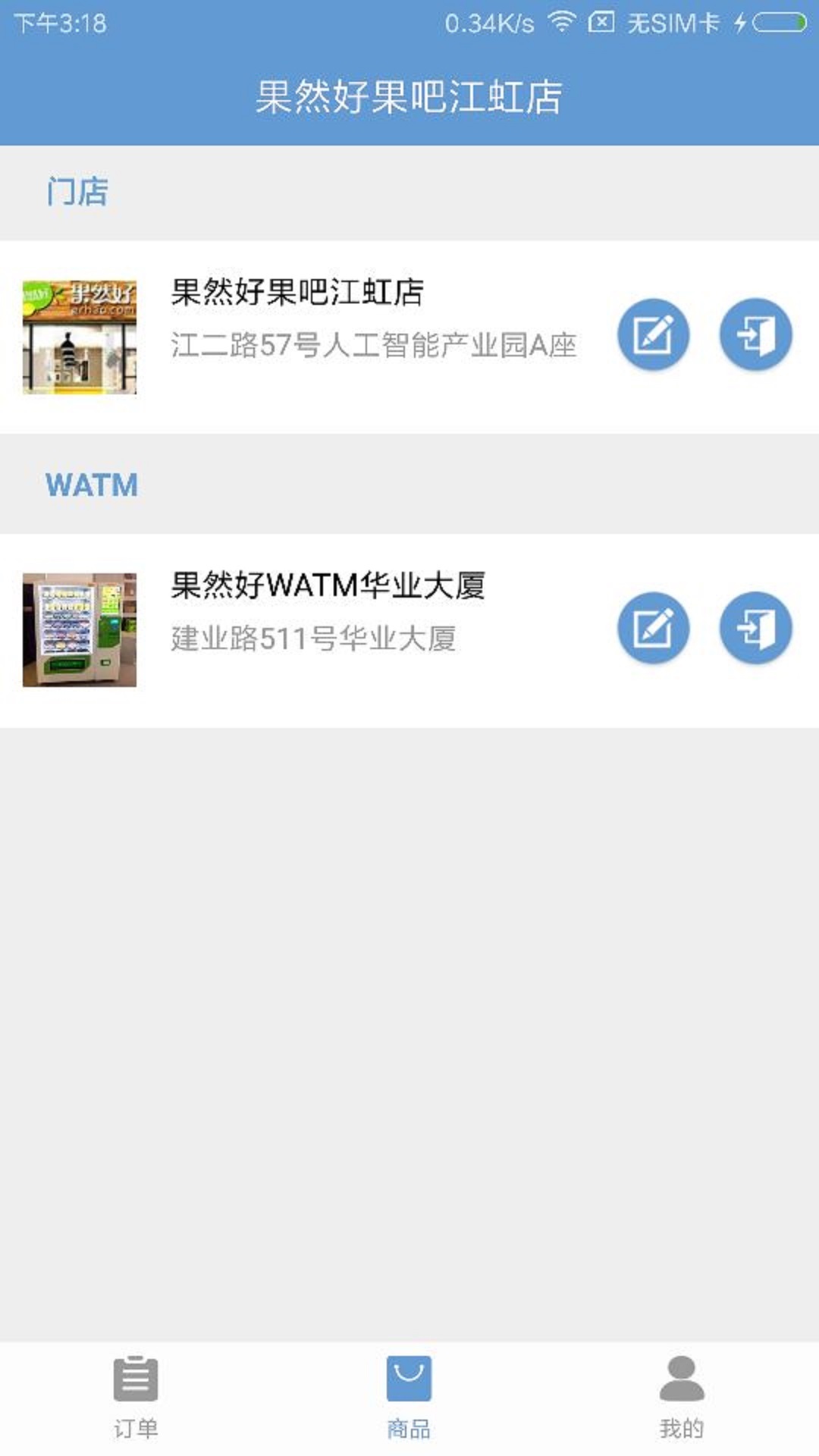The image size is (819, 1456).
Task: Tap the battery charging indicator
Action: click(x=775, y=22)
